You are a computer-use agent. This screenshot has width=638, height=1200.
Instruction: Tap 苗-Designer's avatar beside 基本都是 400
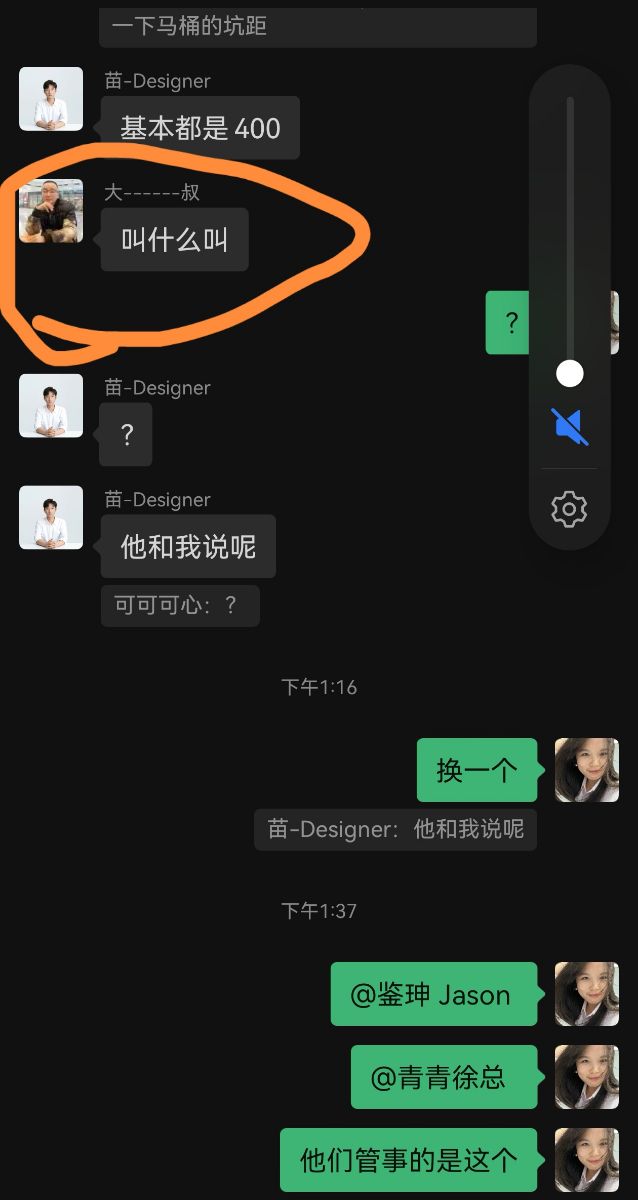point(51,99)
